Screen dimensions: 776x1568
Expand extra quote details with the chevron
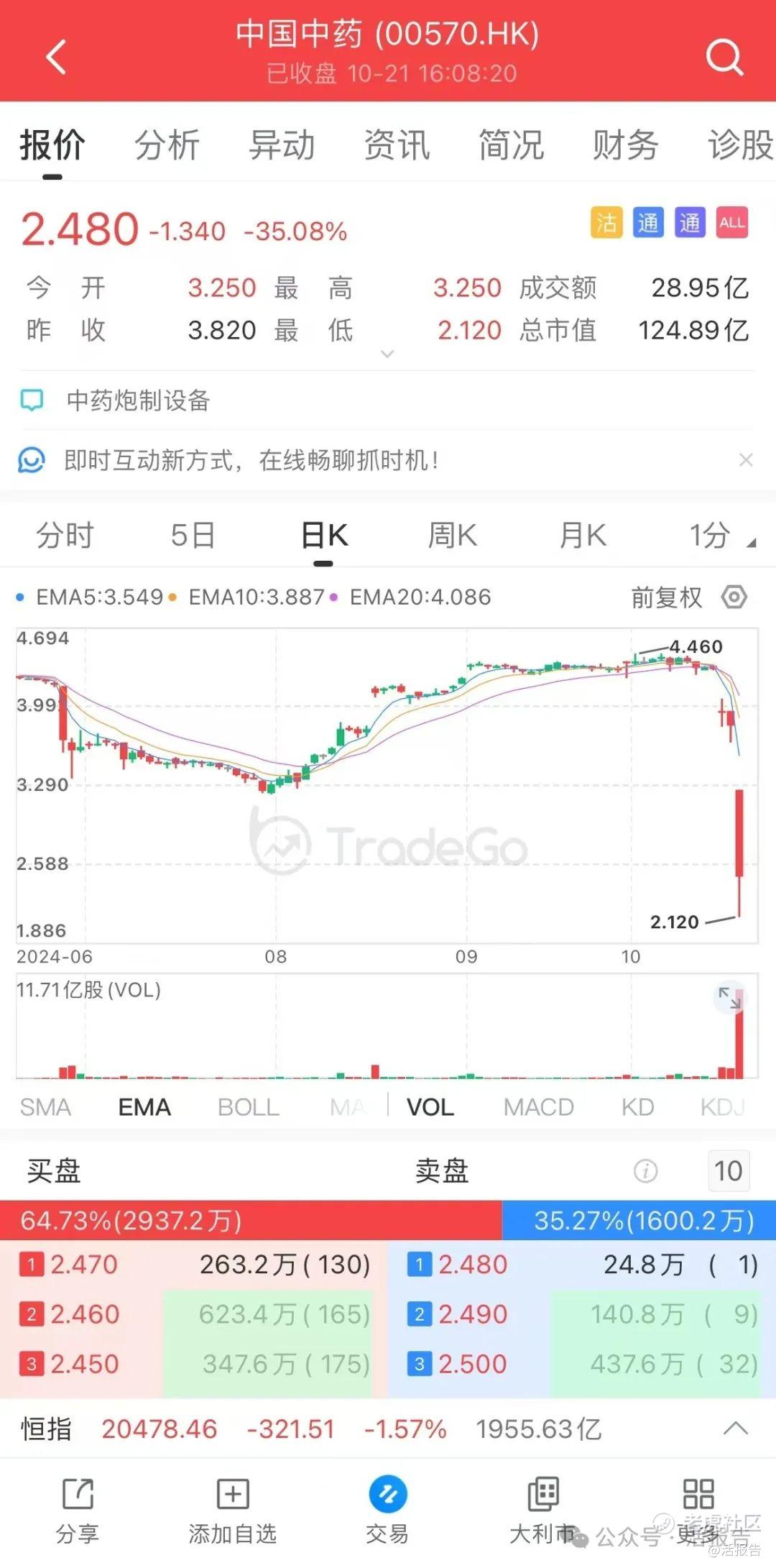(x=387, y=354)
